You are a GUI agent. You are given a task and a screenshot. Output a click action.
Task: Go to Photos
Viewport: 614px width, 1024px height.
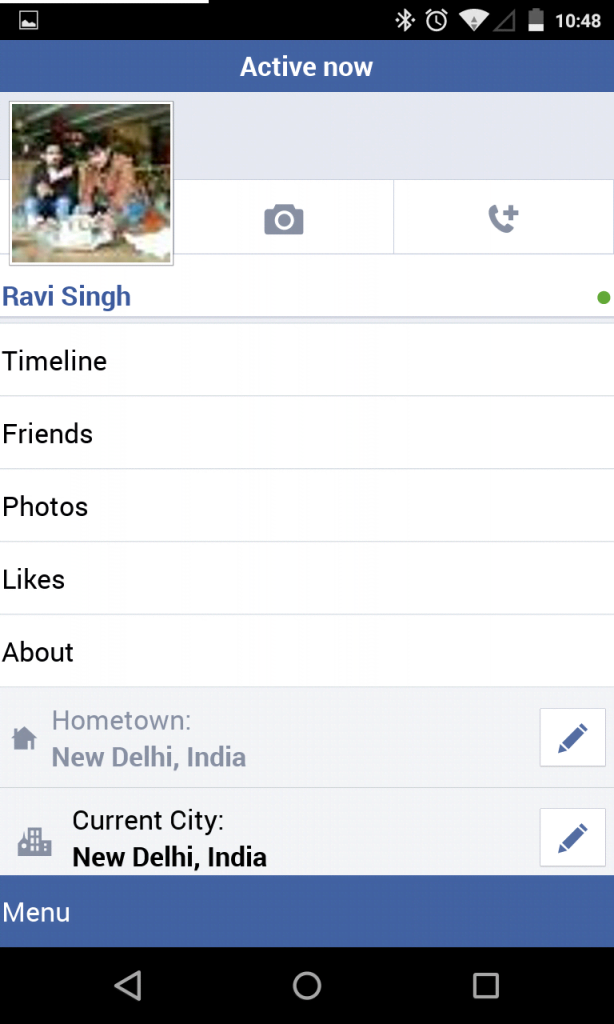pos(307,506)
